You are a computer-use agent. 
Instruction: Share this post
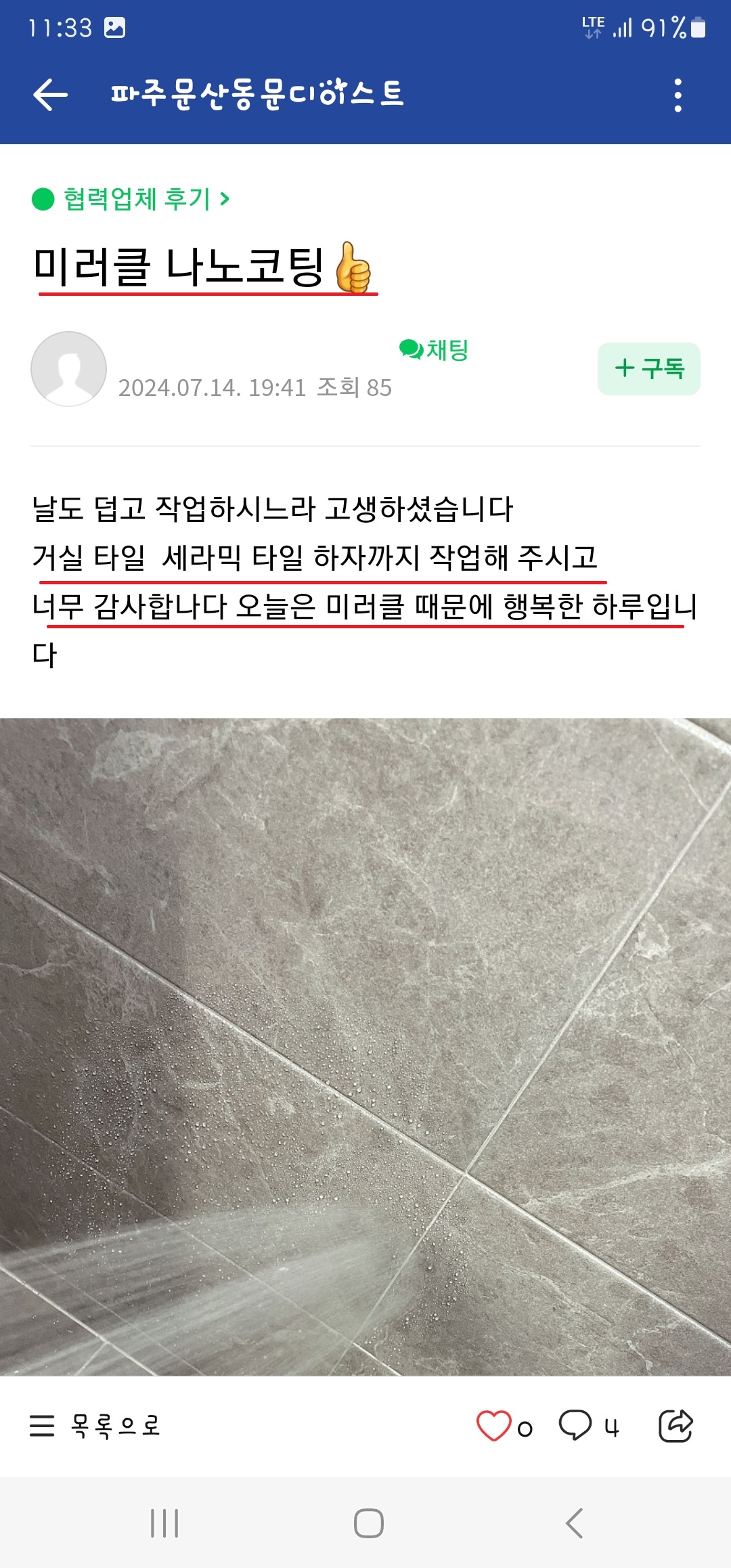coord(675,1426)
